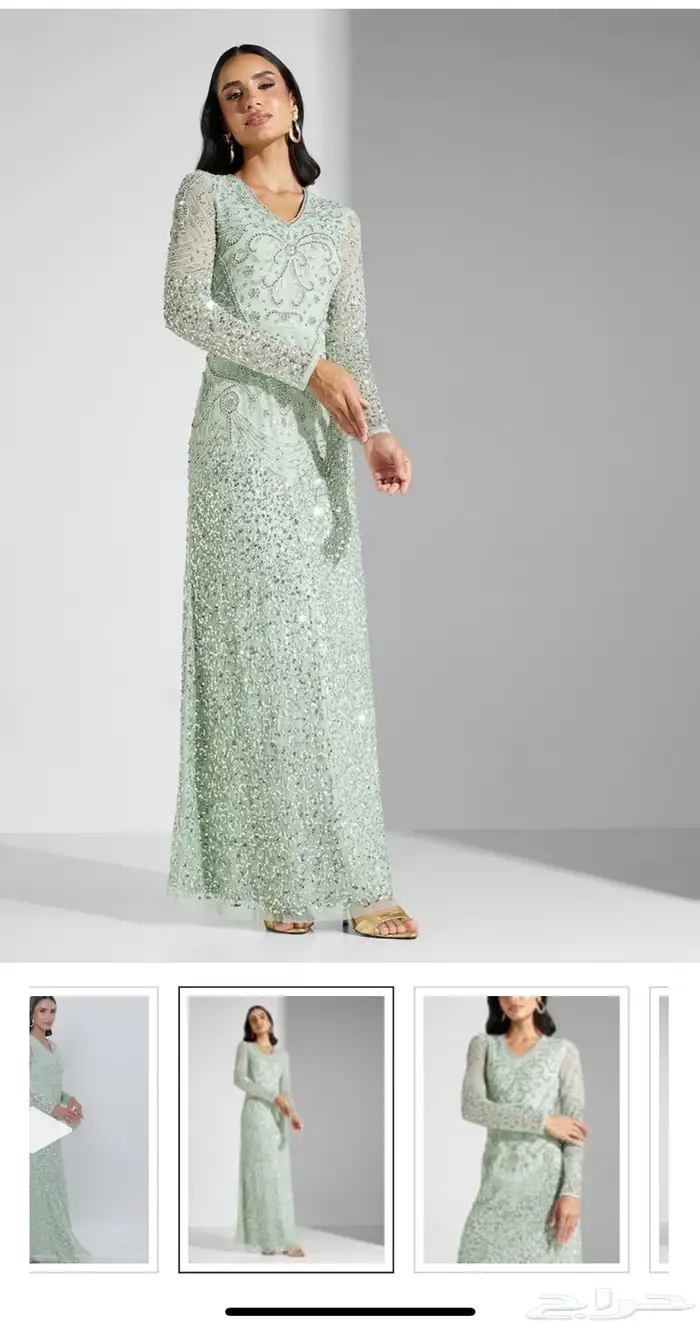View the close-up upper-body dress thumbnail
The height and width of the screenshot is (1329, 700).
[521, 1129]
